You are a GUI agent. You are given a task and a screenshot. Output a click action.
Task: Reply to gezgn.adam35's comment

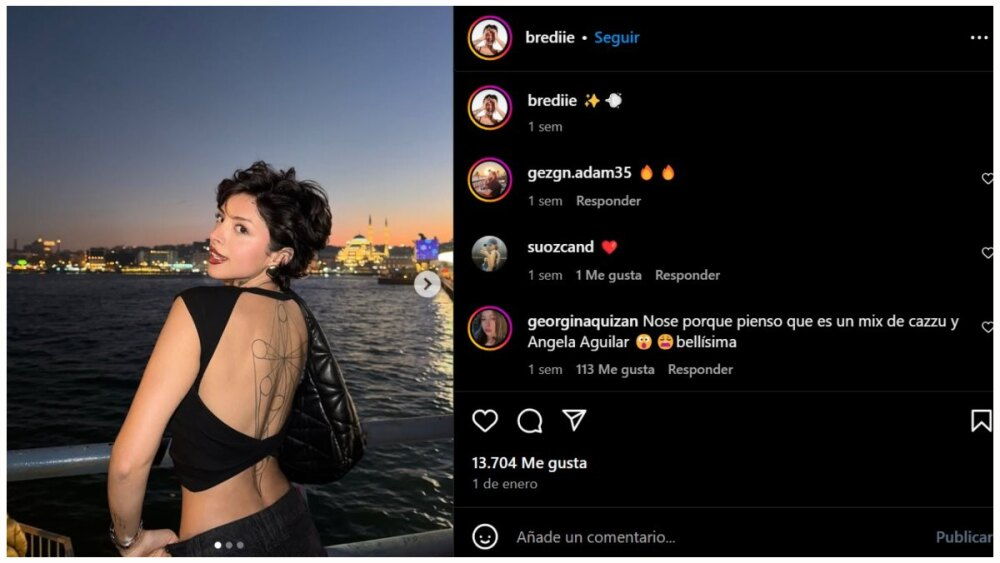(608, 201)
